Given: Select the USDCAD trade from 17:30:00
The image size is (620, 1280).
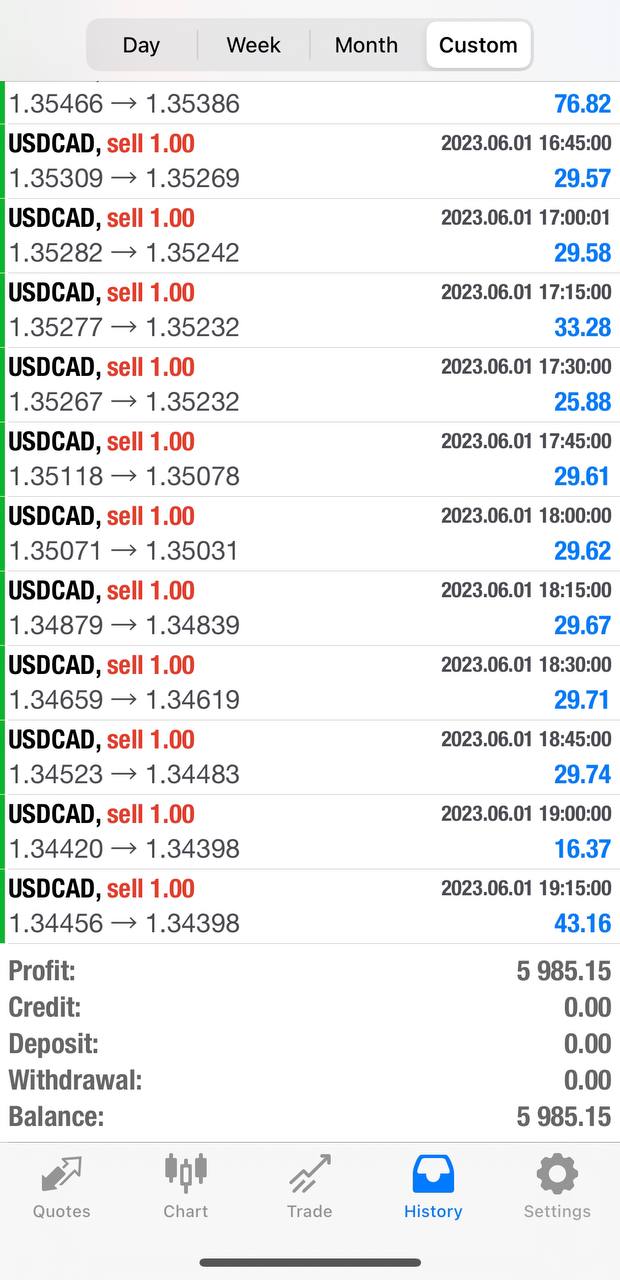Looking at the screenshot, I should pyautogui.click(x=310, y=385).
